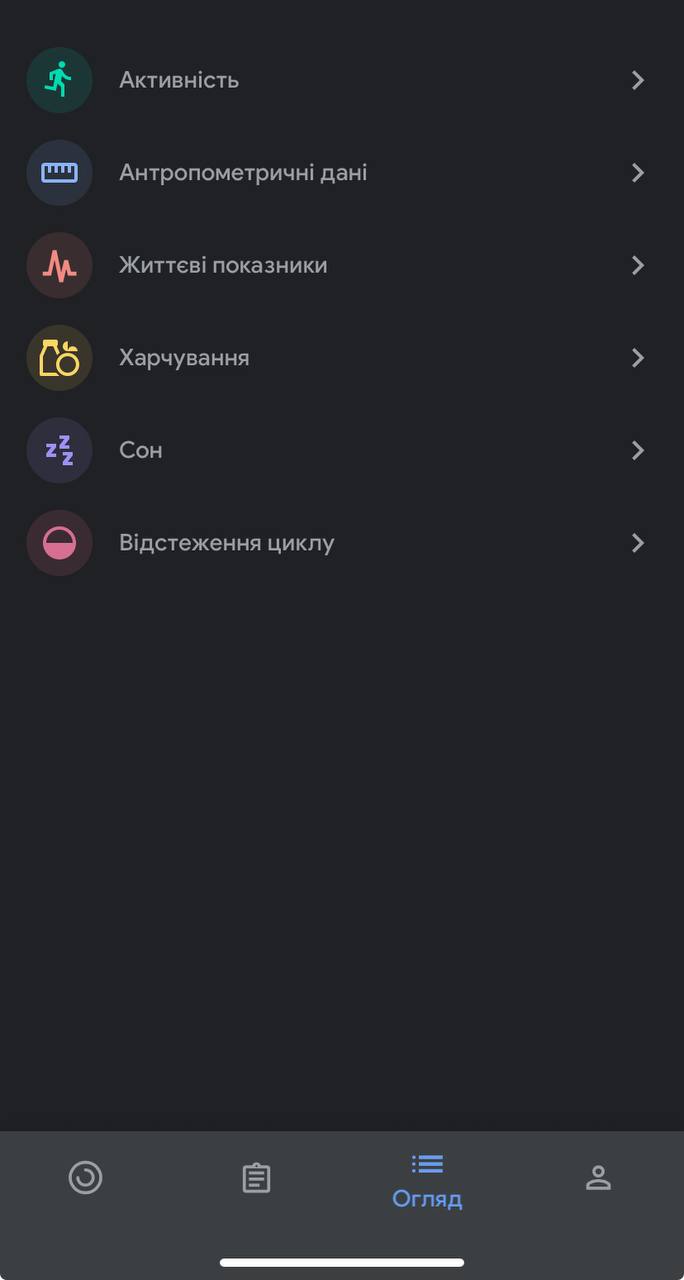Go to the profile tab
The height and width of the screenshot is (1280, 684).
pos(598,1178)
